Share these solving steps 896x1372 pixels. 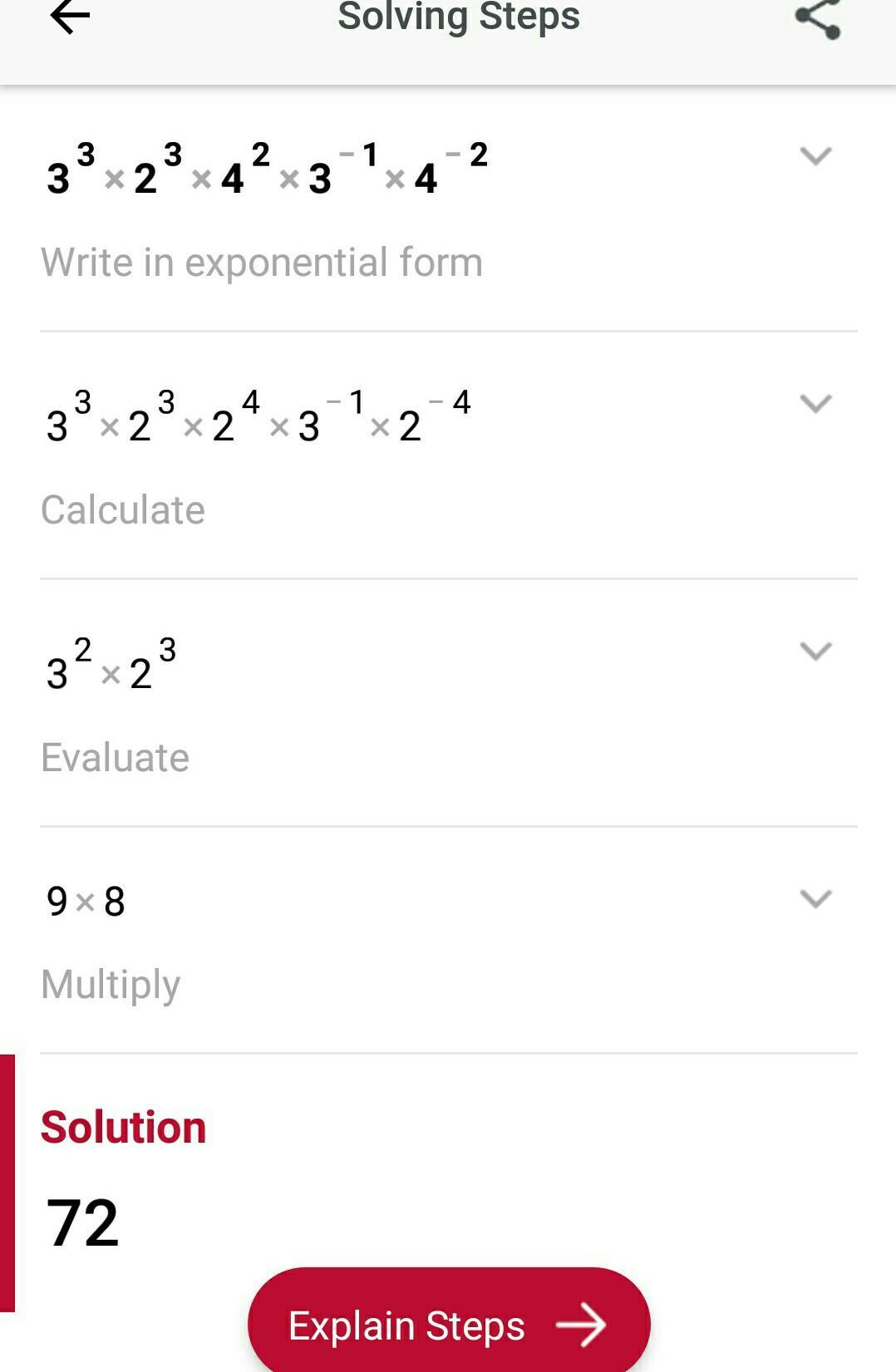[818, 18]
